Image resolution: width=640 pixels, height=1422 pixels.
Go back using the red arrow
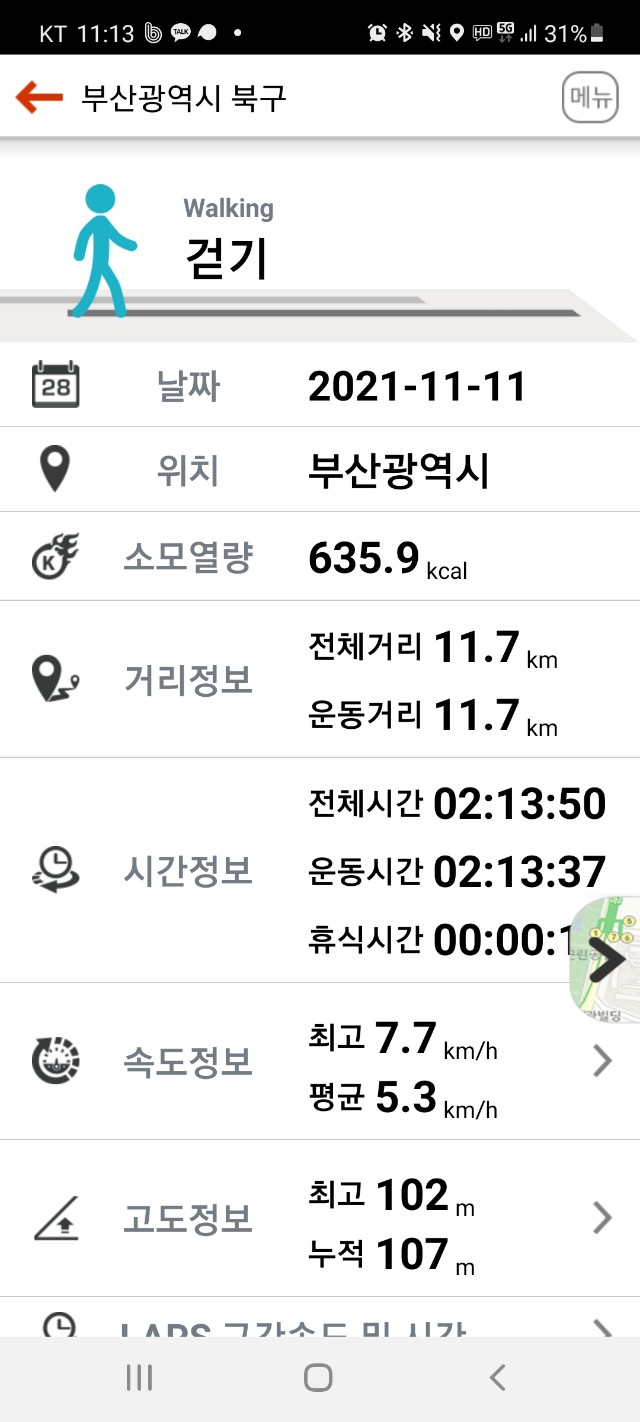coord(39,97)
